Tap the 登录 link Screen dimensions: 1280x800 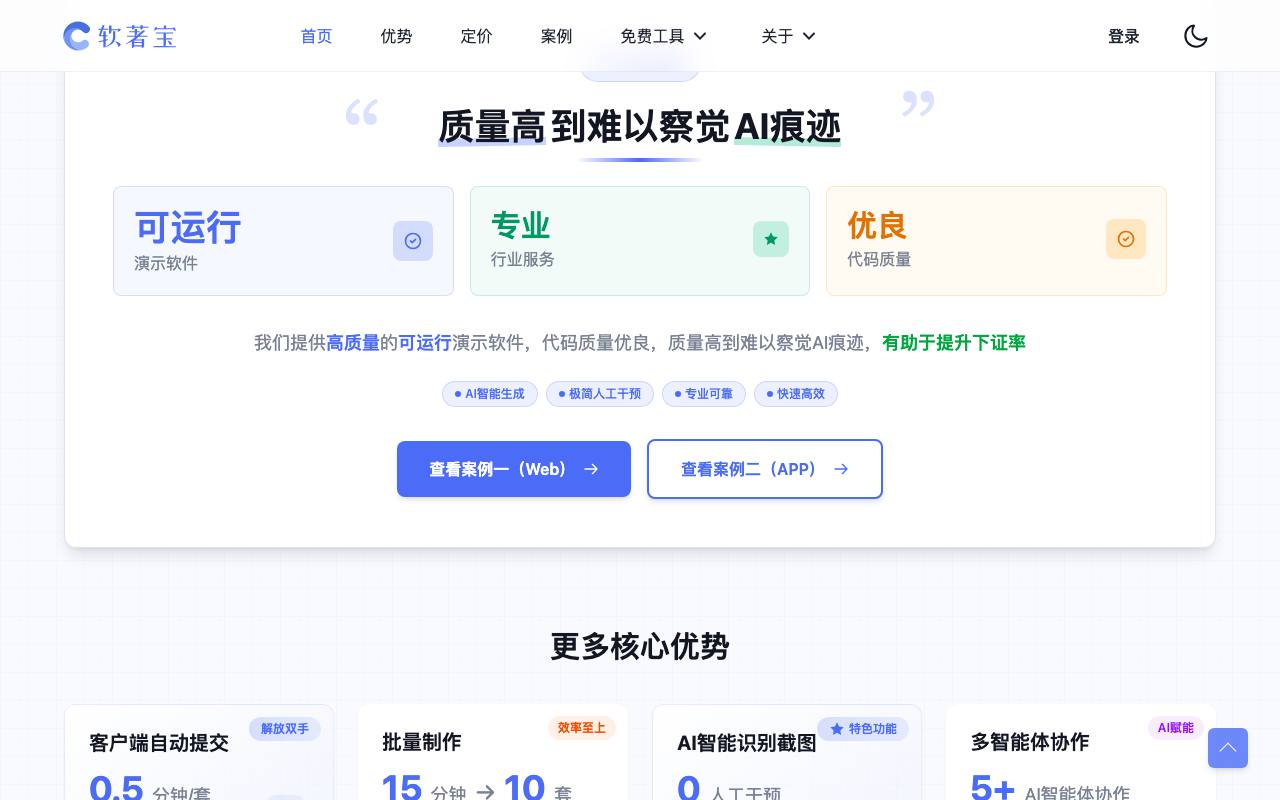tap(1124, 36)
